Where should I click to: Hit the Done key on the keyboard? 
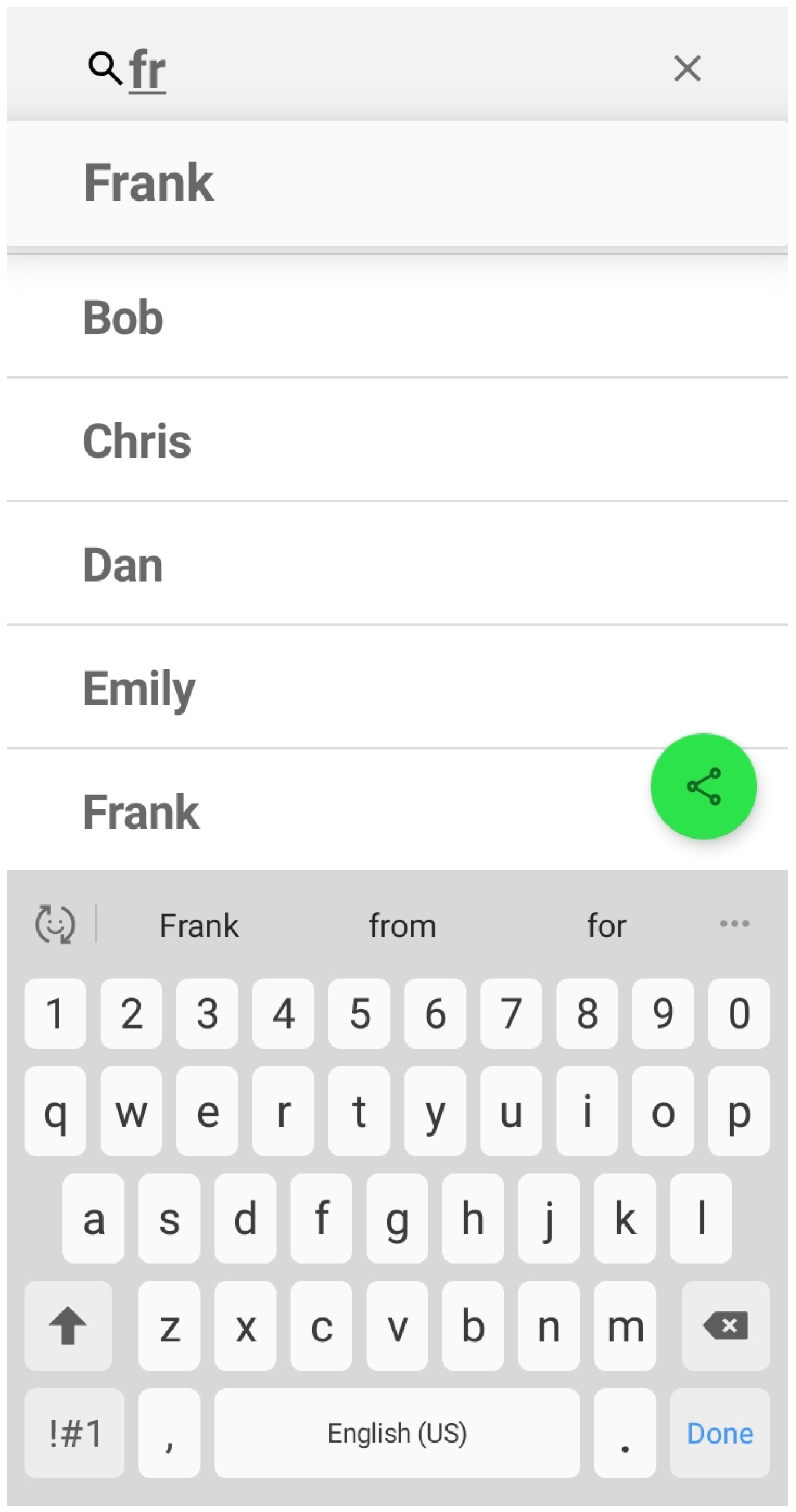[720, 1433]
